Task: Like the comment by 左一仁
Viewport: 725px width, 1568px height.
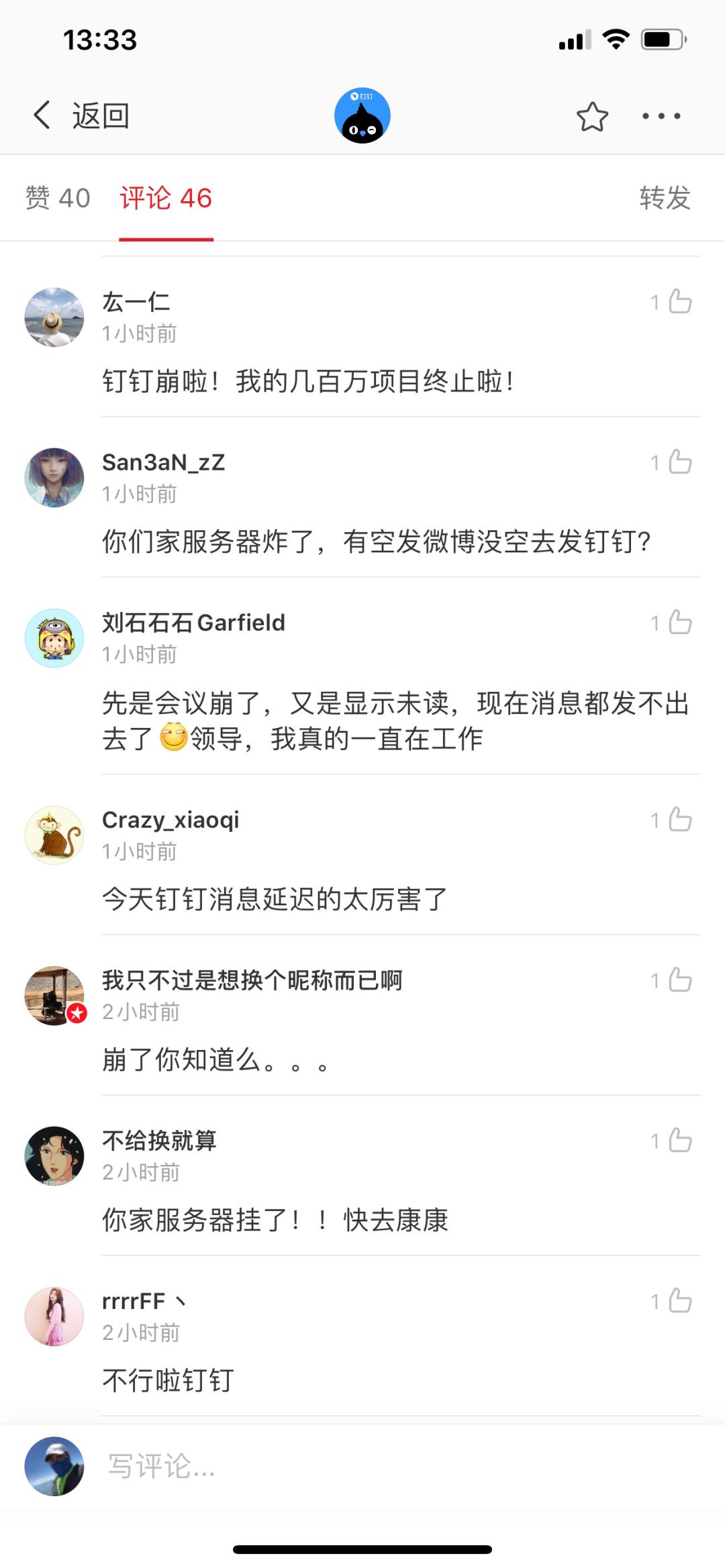Action: (x=679, y=301)
